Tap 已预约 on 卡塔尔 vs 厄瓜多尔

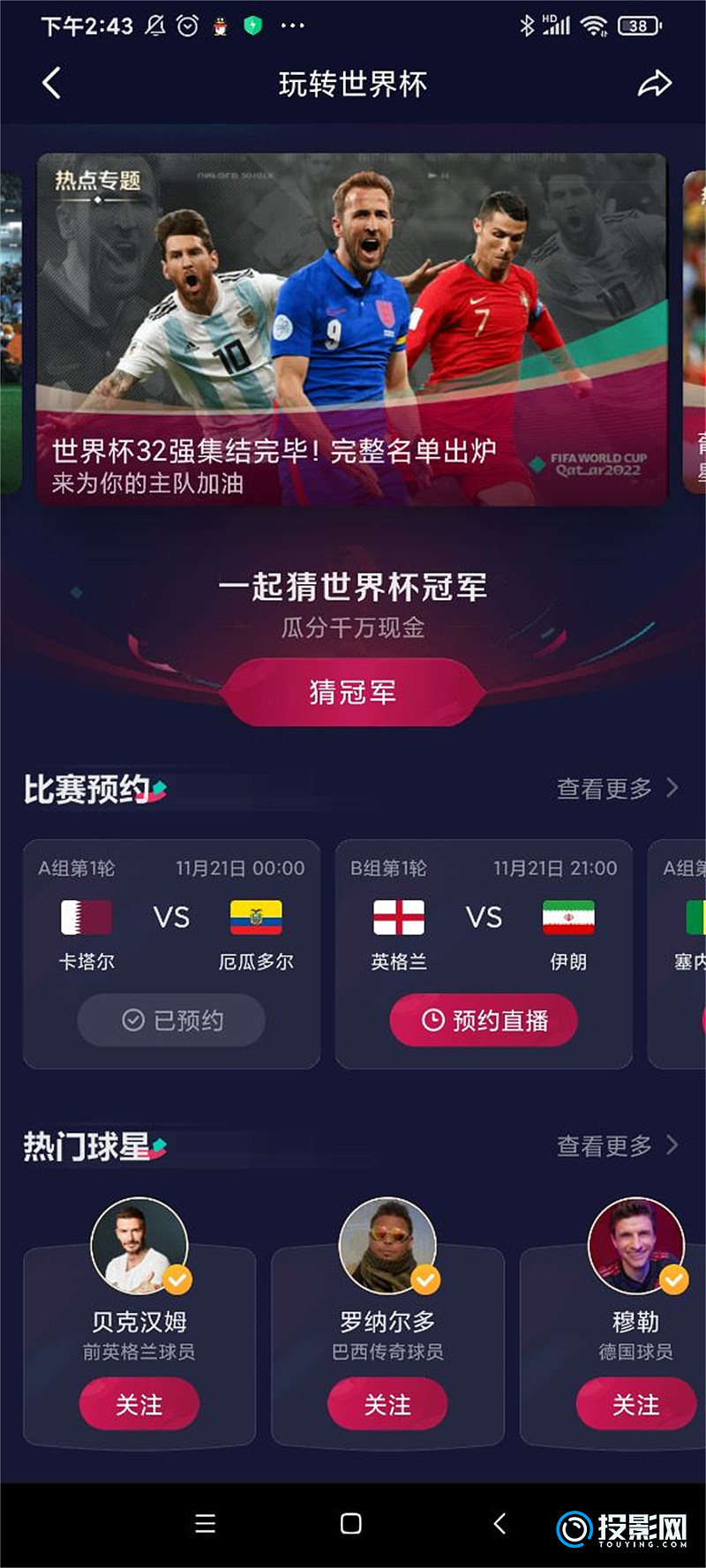tap(171, 1020)
